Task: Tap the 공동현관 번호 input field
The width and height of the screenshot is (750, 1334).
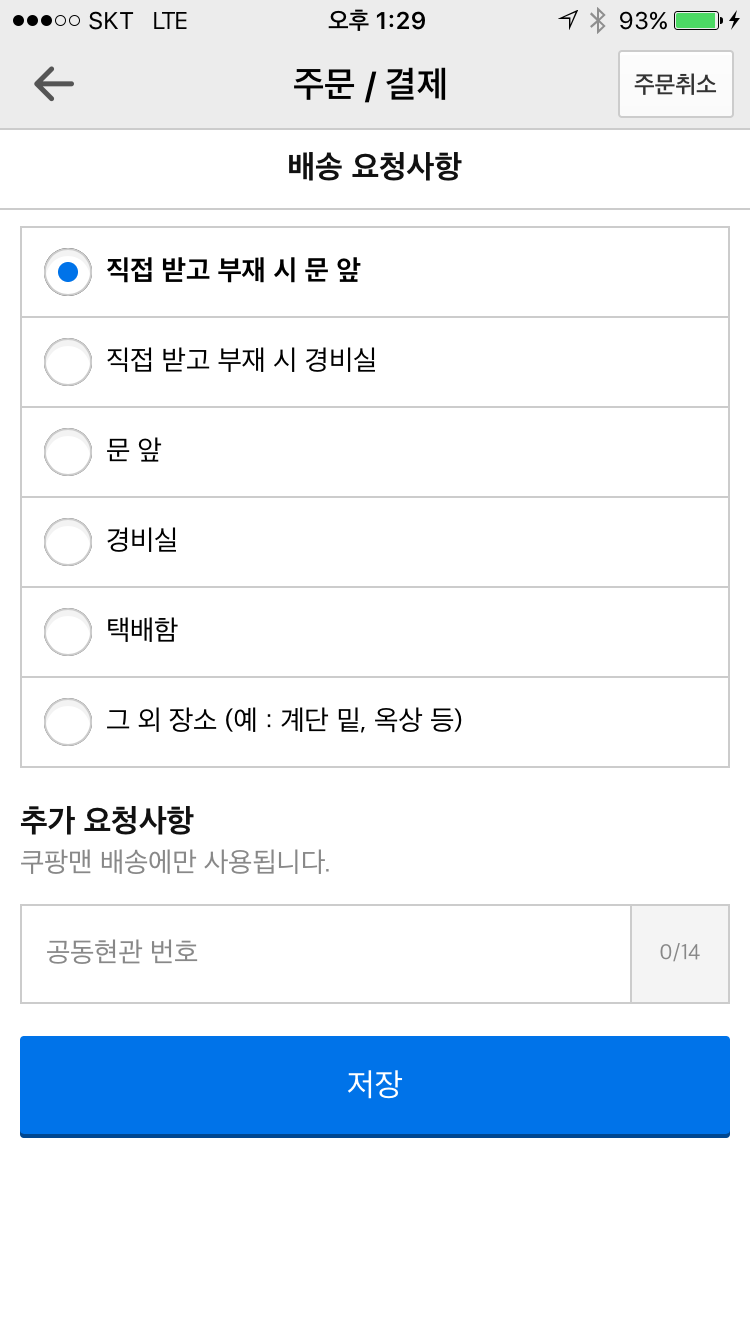Action: [x=325, y=953]
